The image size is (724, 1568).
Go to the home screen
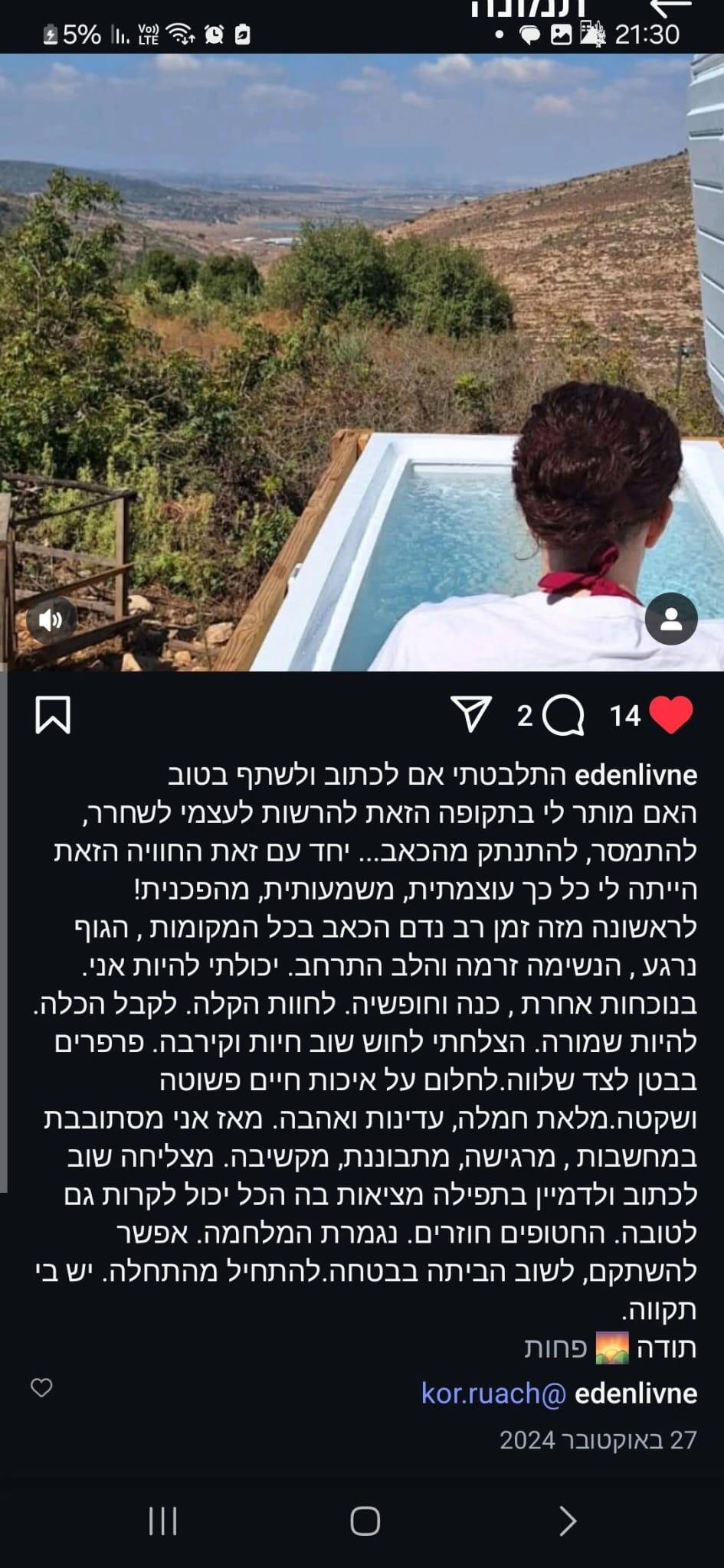point(365,1521)
